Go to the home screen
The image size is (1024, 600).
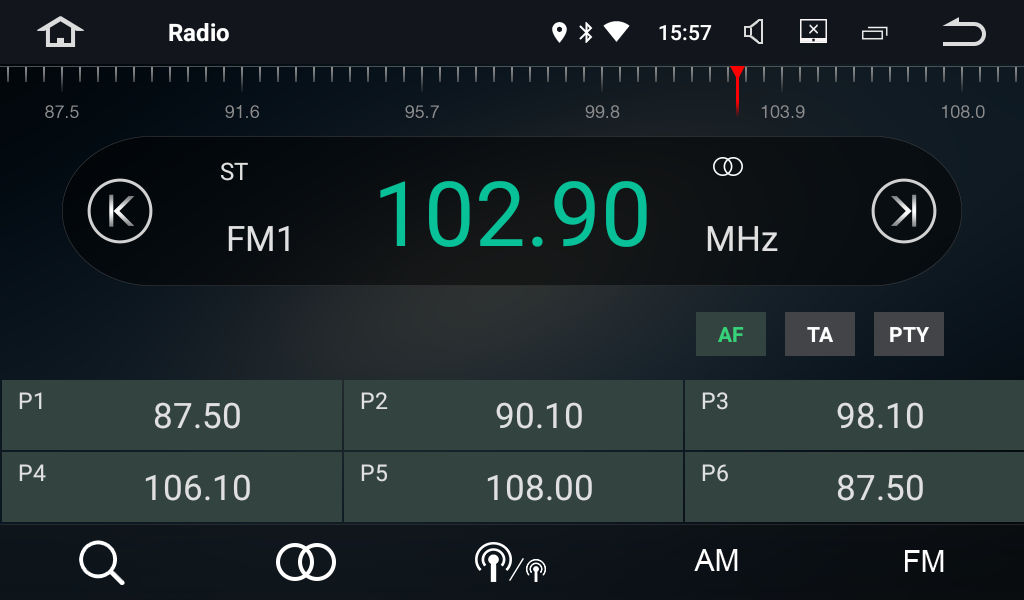(x=60, y=33)
